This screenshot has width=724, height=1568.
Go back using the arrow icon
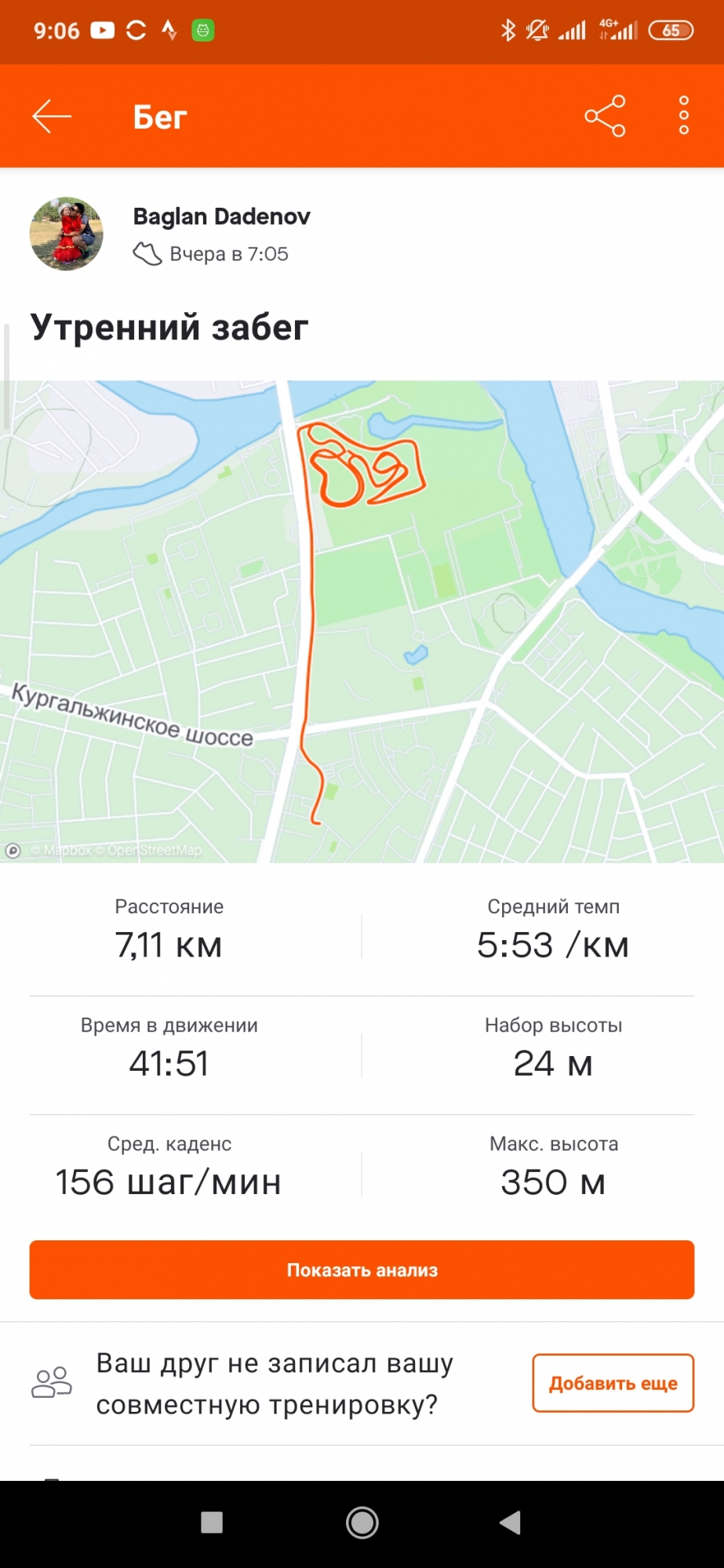pos(52,117)
